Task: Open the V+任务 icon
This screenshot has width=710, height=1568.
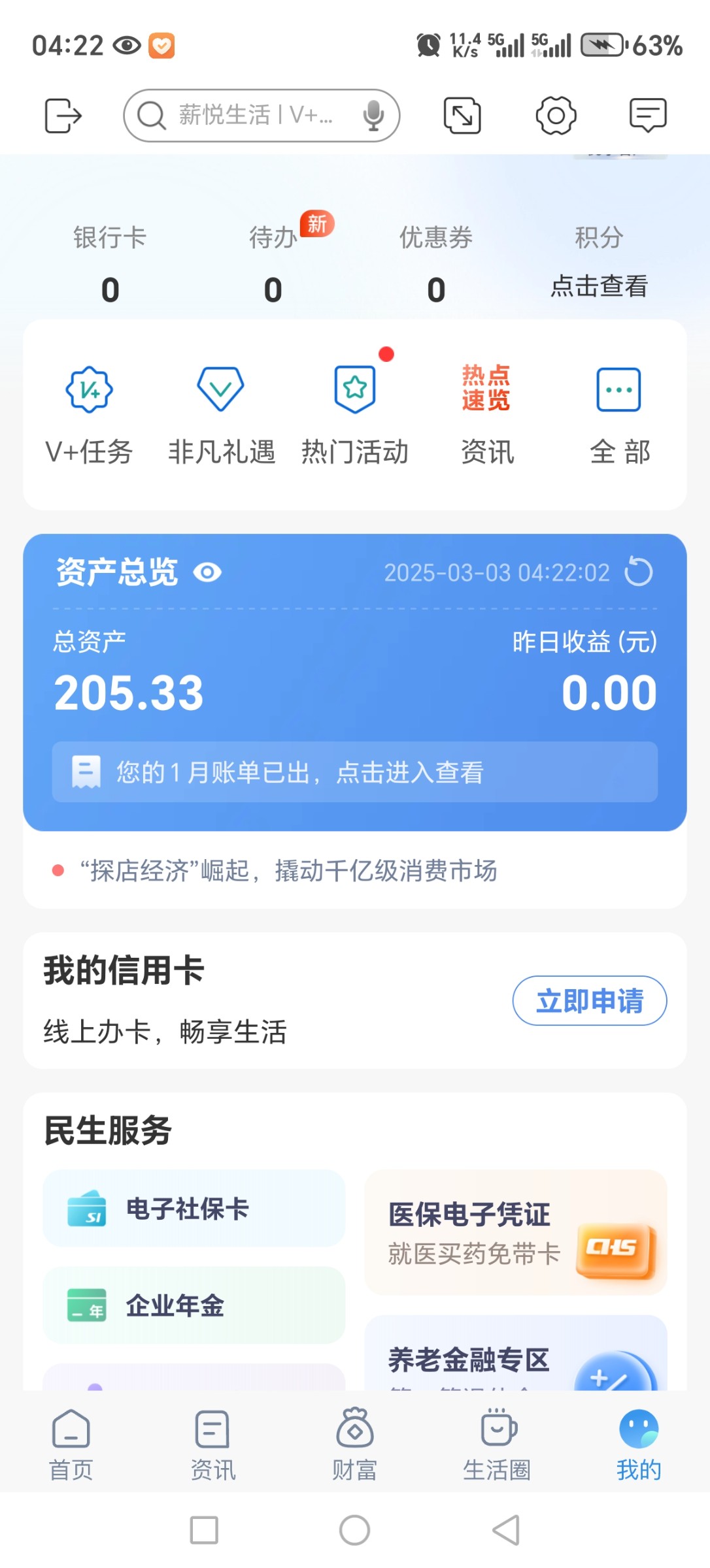Action: coord(88,408)
